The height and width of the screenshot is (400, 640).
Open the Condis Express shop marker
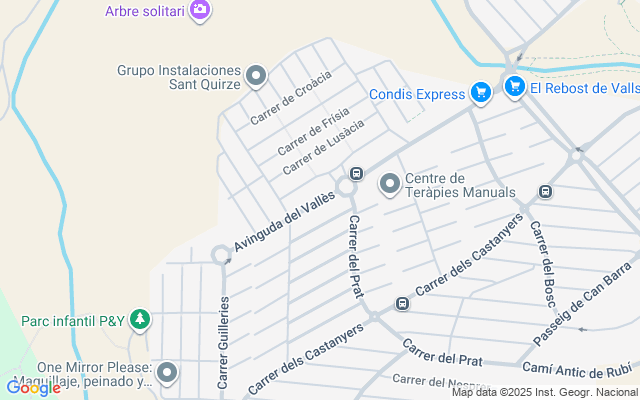click(x=481, y=92)
